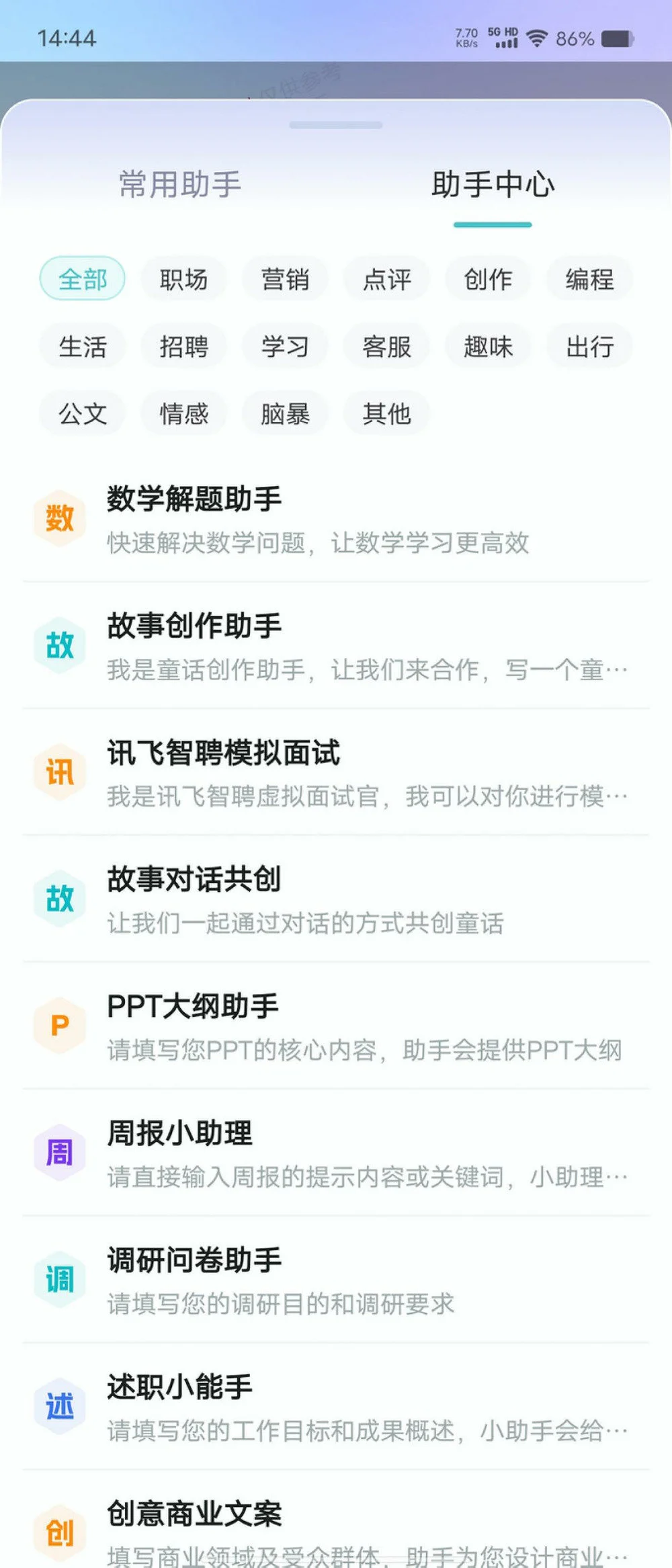672x1568 pixels.
Task: Select the 助手中心 tab
Action: (493, 185)
